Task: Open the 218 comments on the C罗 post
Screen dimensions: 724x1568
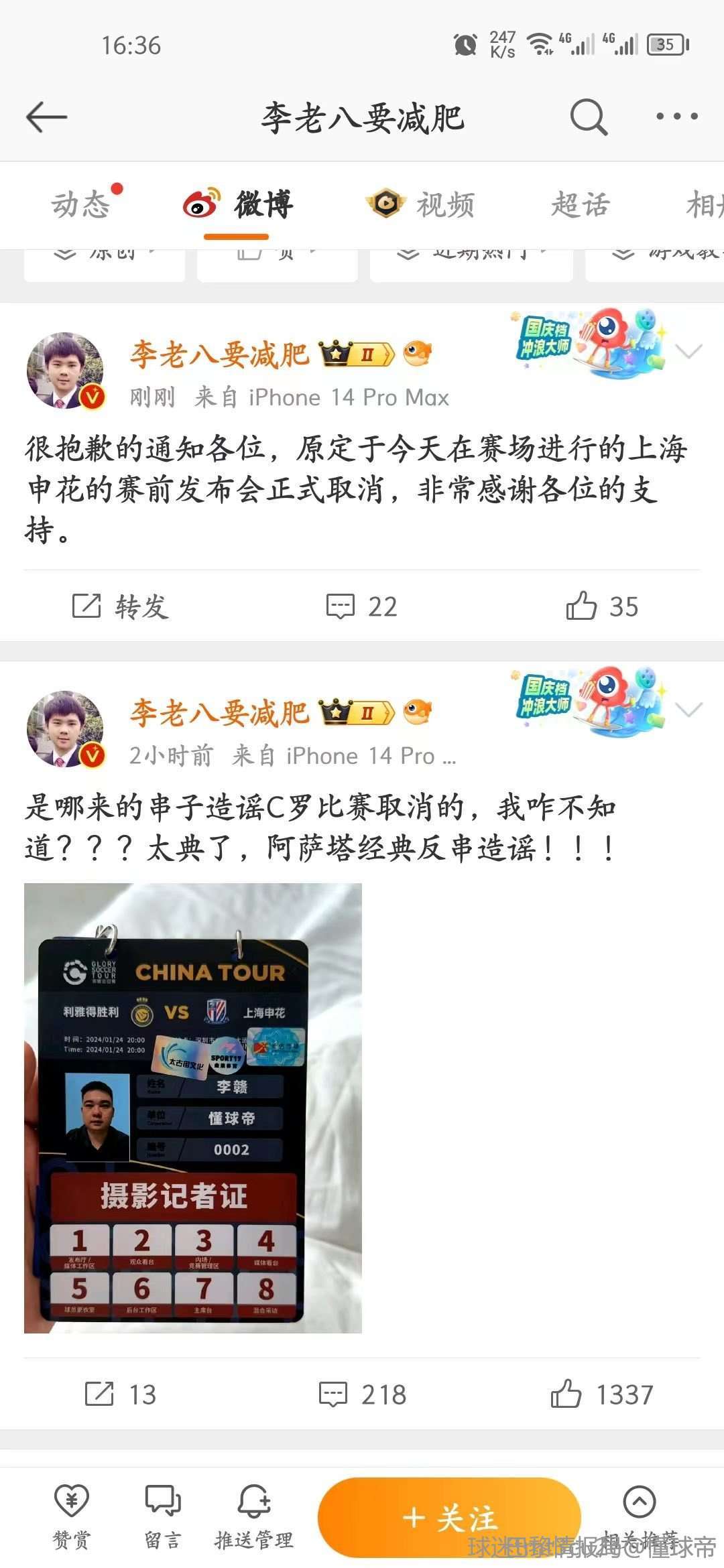Action: (362, 1394)
